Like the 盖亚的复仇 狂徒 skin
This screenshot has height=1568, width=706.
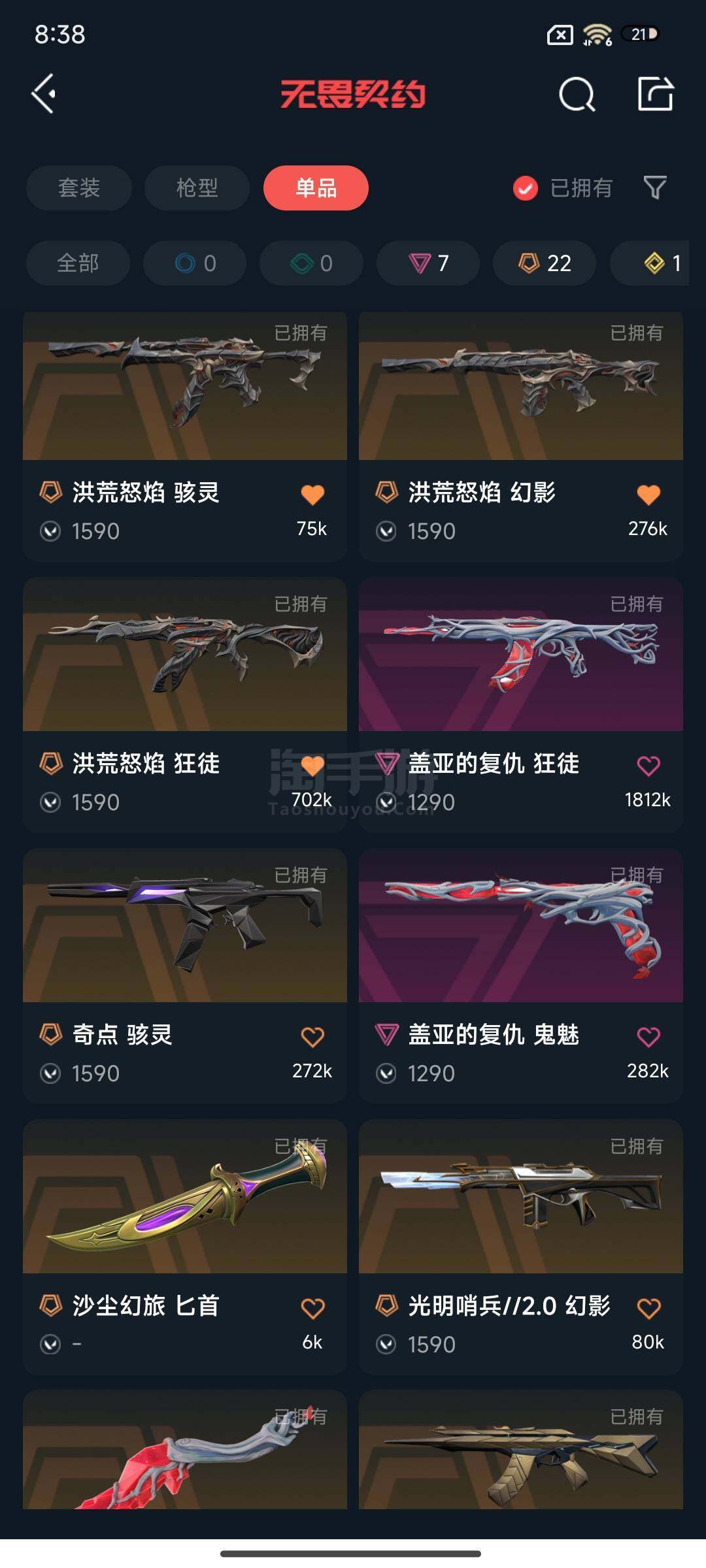[648, 766]
